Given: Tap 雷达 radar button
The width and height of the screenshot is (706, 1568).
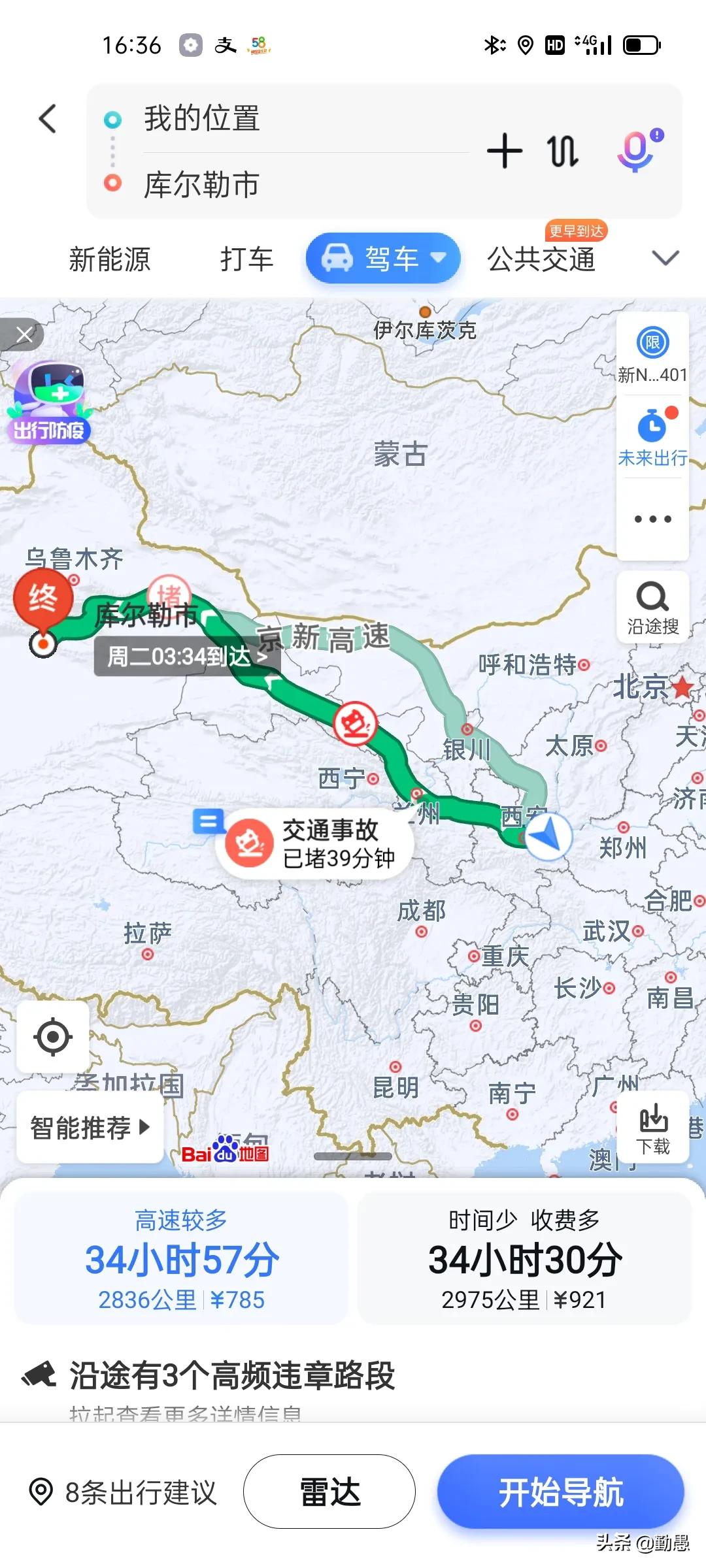Looking at the screenshot, I should point(329,1492).
